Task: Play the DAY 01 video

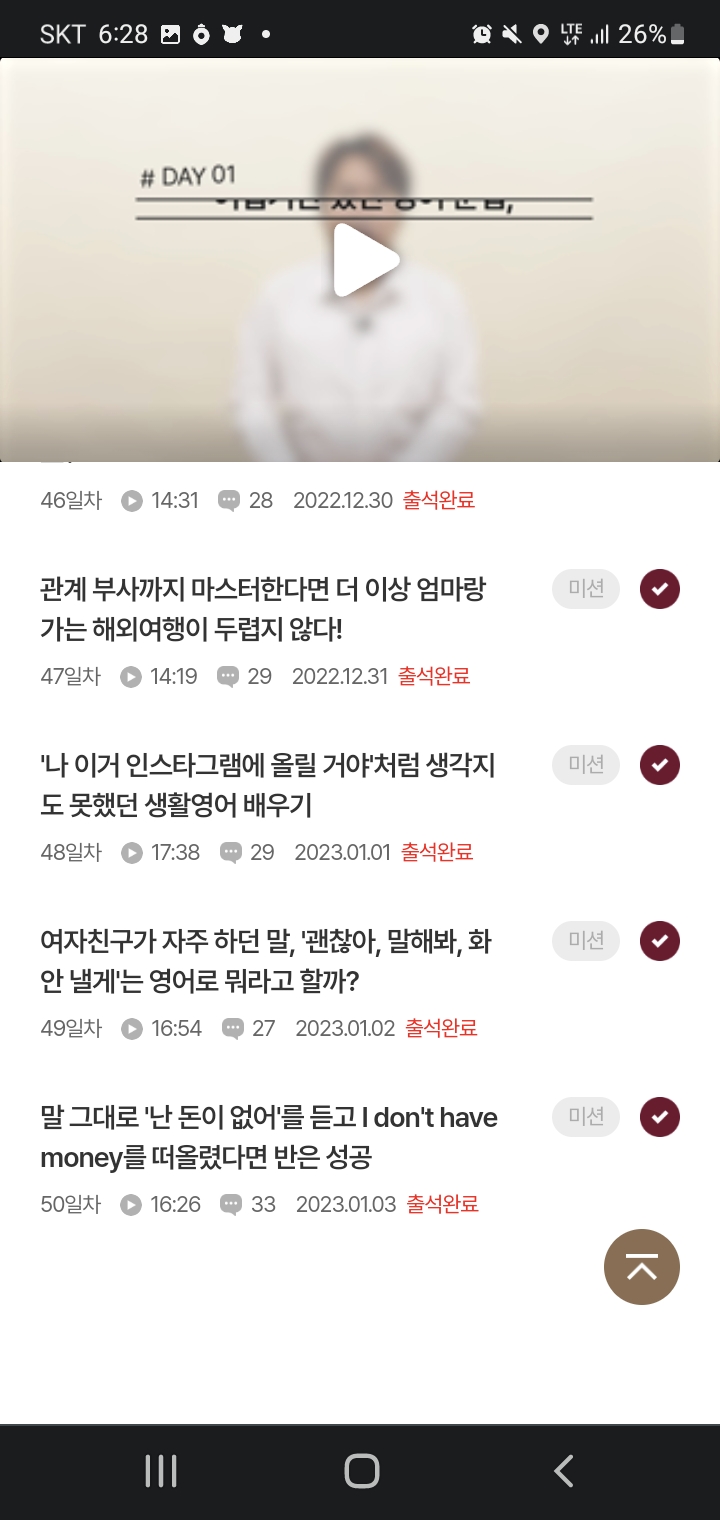Action: pos(365,260)
